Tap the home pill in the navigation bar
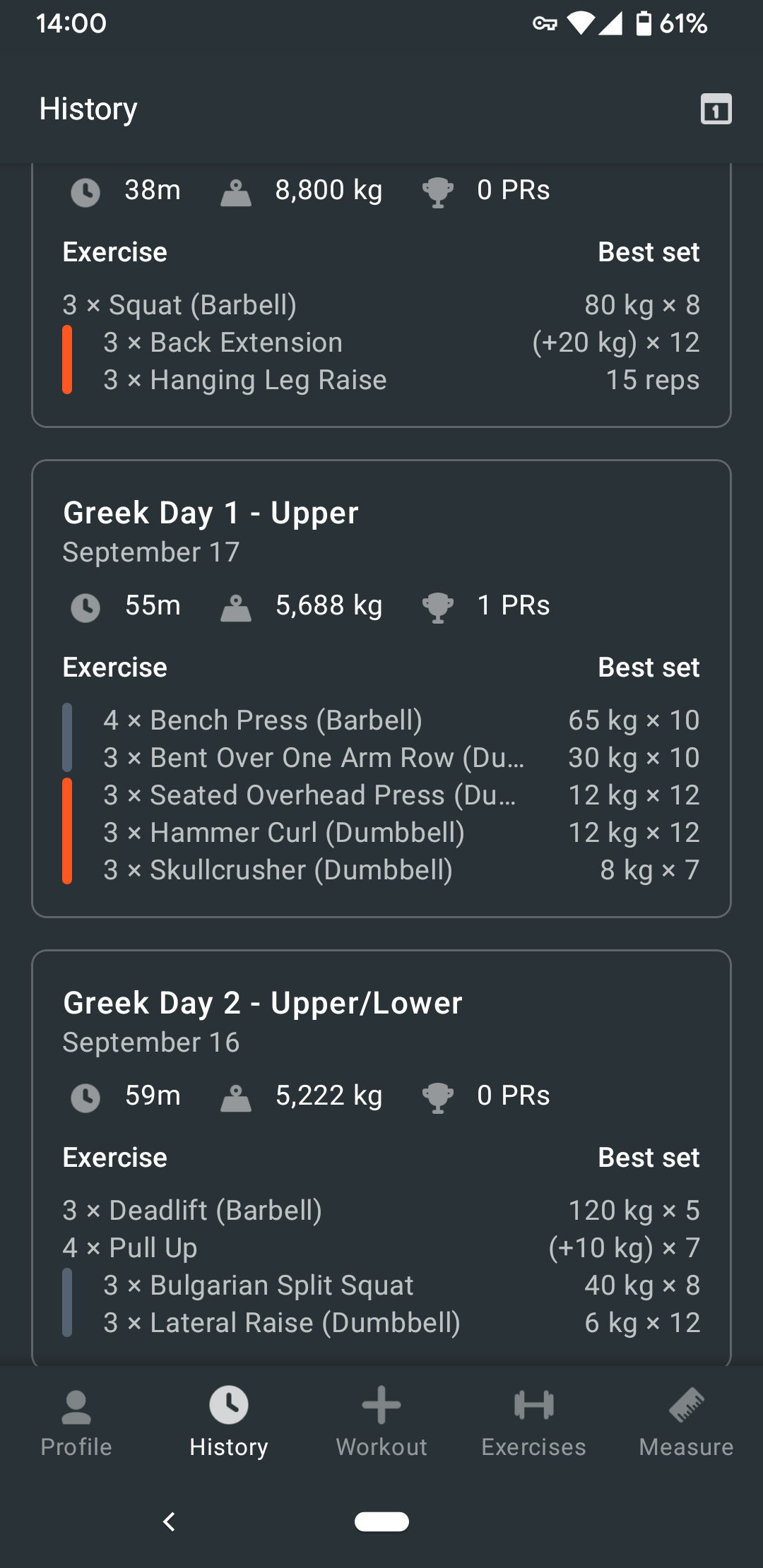Image resolution: width=763 pixels, height=1568 pixels. [x=381, y=1521]
